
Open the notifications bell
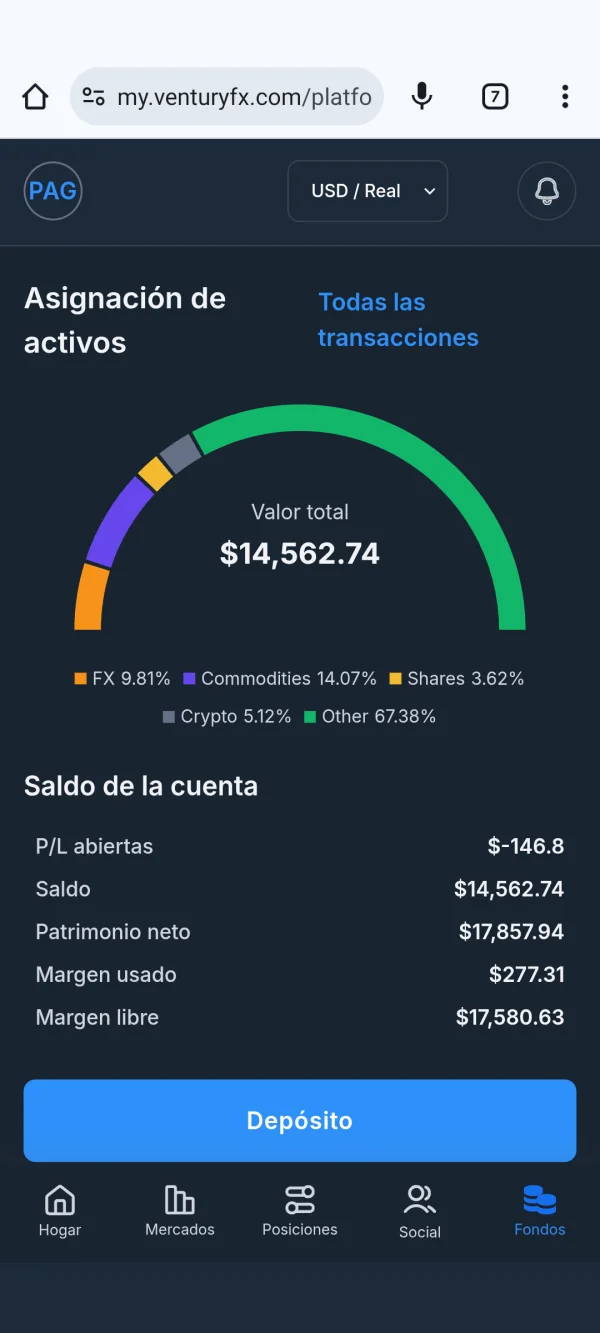(x=547, y=191)
